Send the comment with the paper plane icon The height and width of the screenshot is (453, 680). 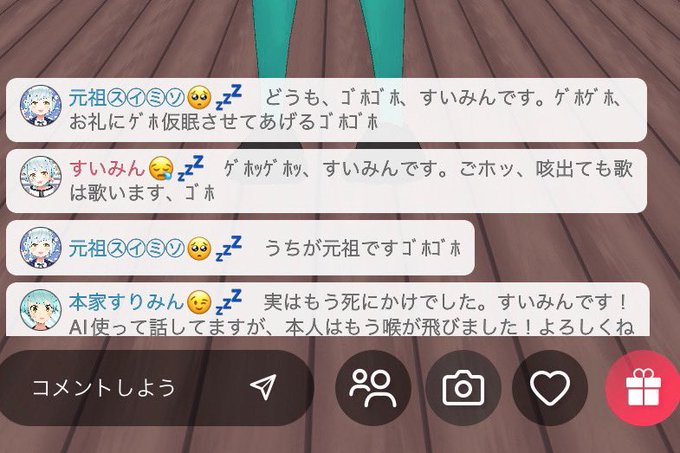(264, 387)
